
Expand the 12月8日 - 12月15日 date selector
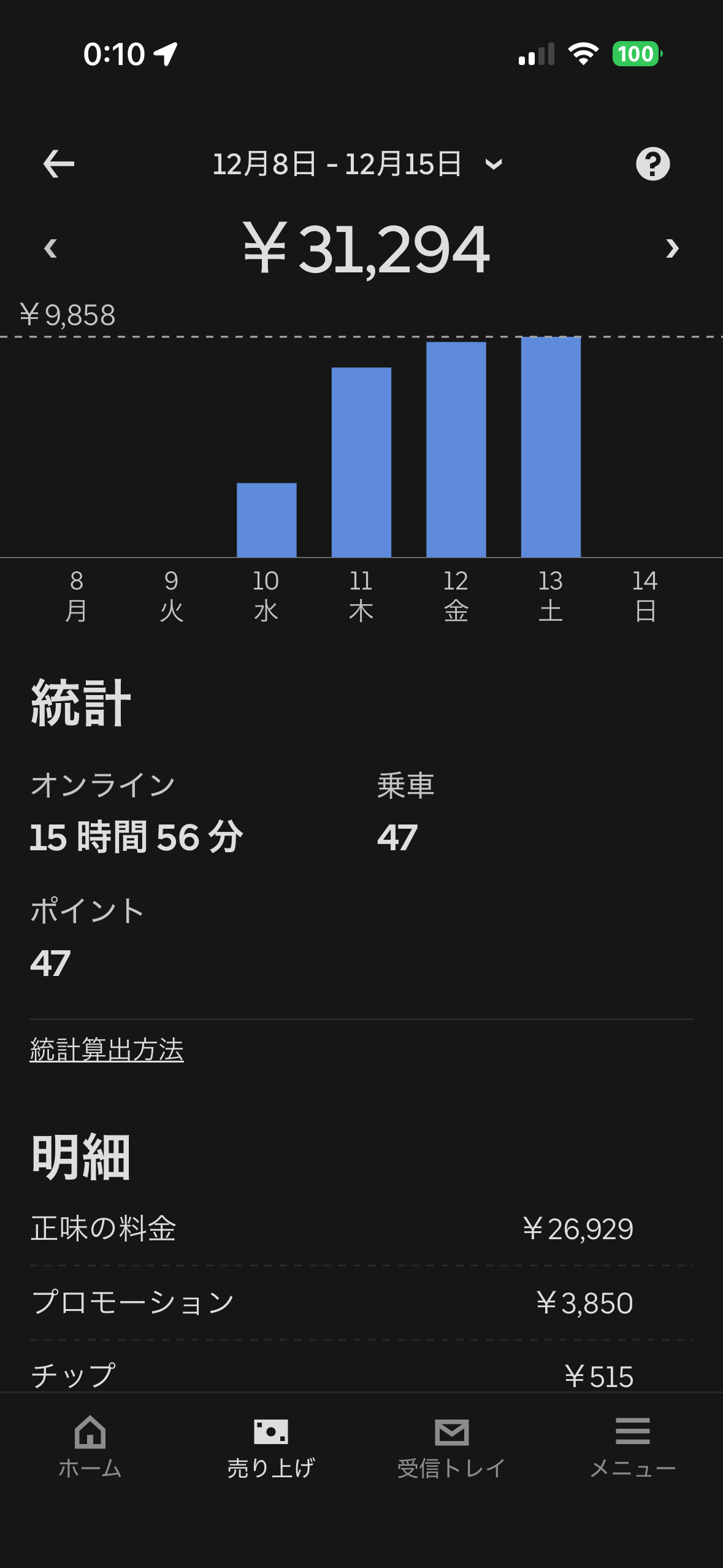[337, 164]
